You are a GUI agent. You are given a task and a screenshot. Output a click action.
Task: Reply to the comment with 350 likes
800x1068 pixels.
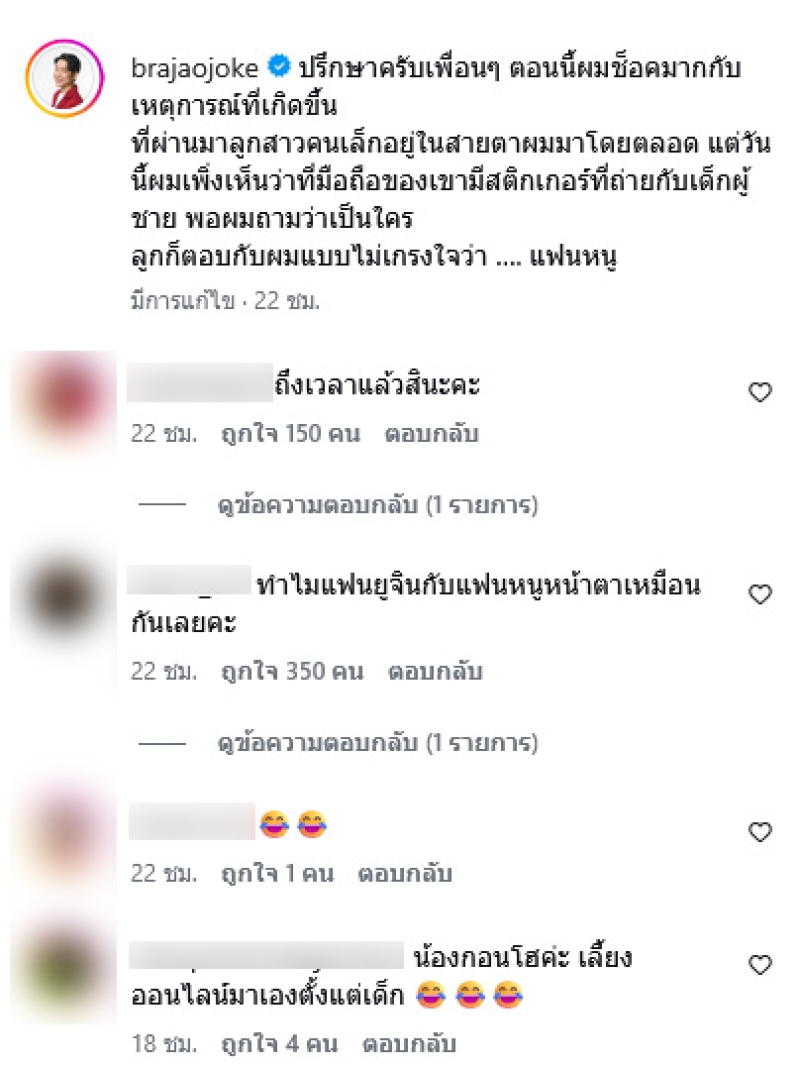pyautogui.click(x=434, y=672)
